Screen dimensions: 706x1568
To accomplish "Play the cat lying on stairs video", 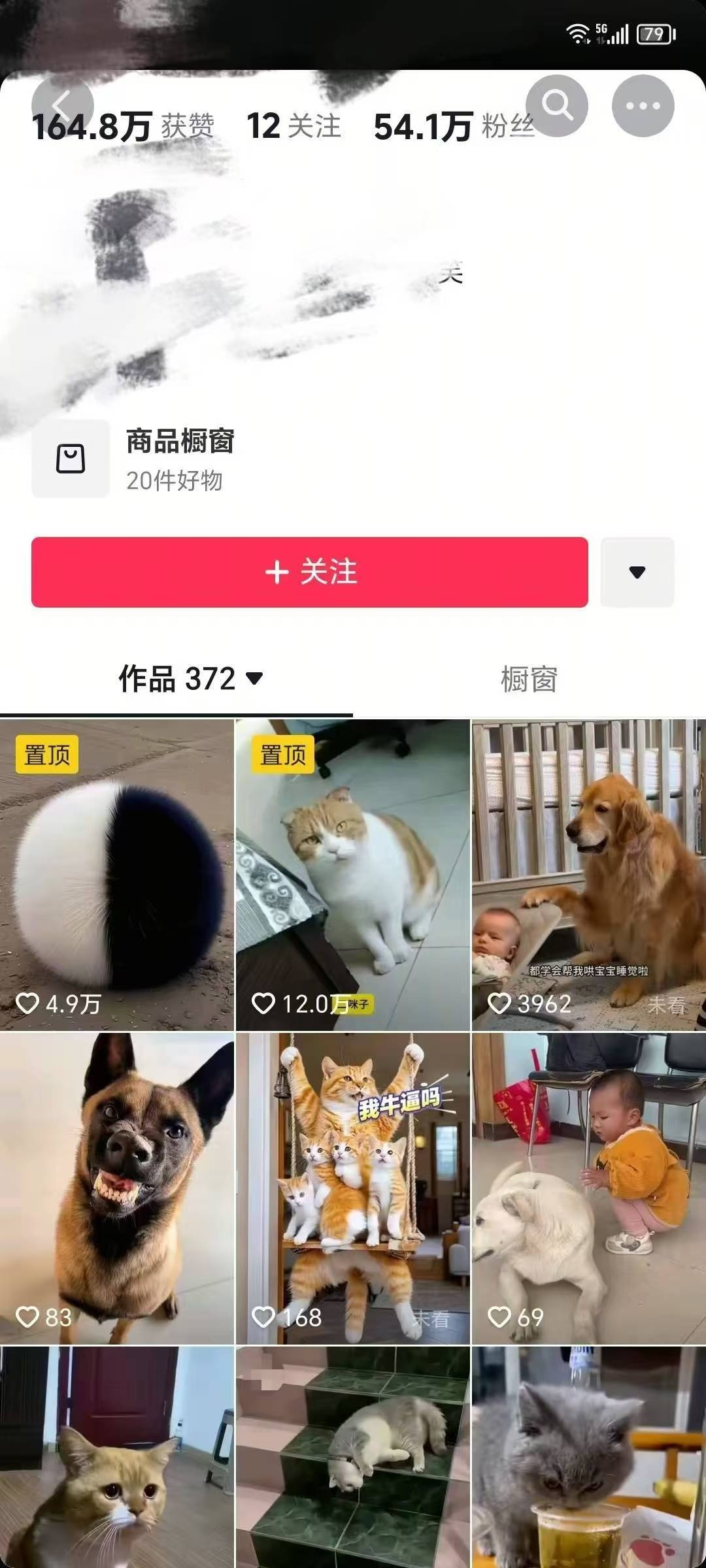I will point(352,1457).
